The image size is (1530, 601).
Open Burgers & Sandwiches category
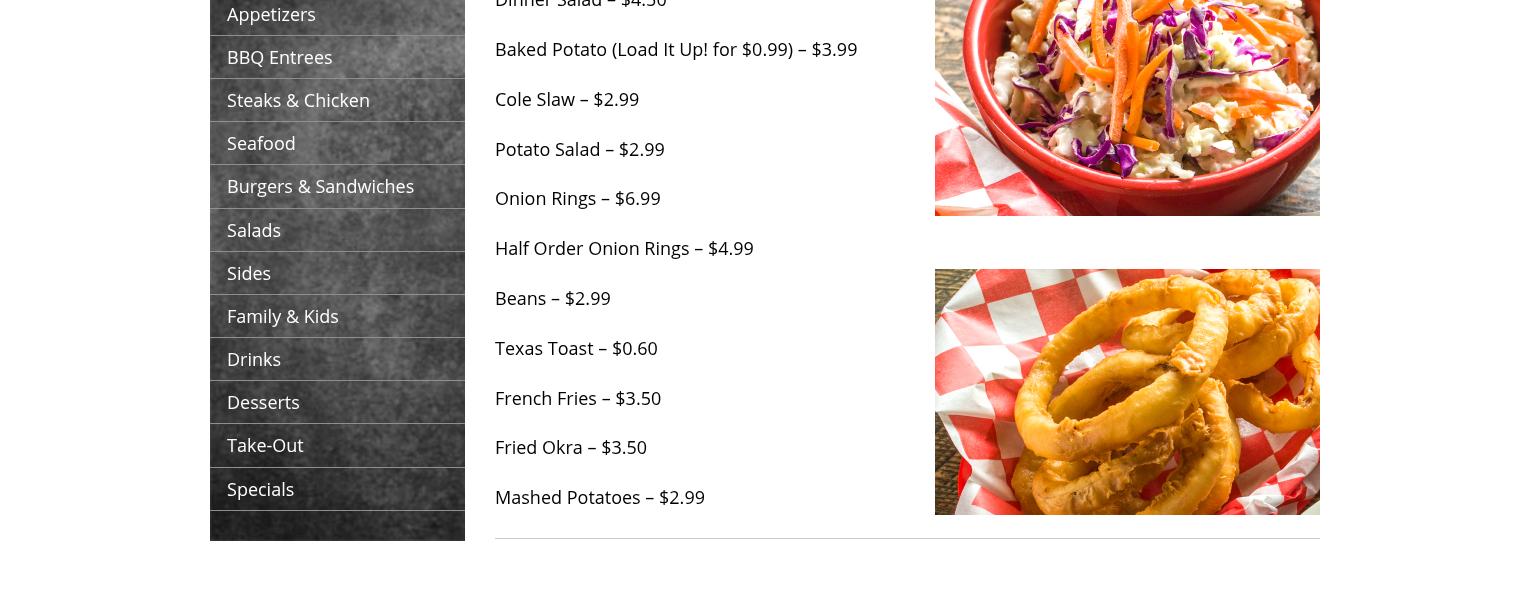(x=320, y=187)
